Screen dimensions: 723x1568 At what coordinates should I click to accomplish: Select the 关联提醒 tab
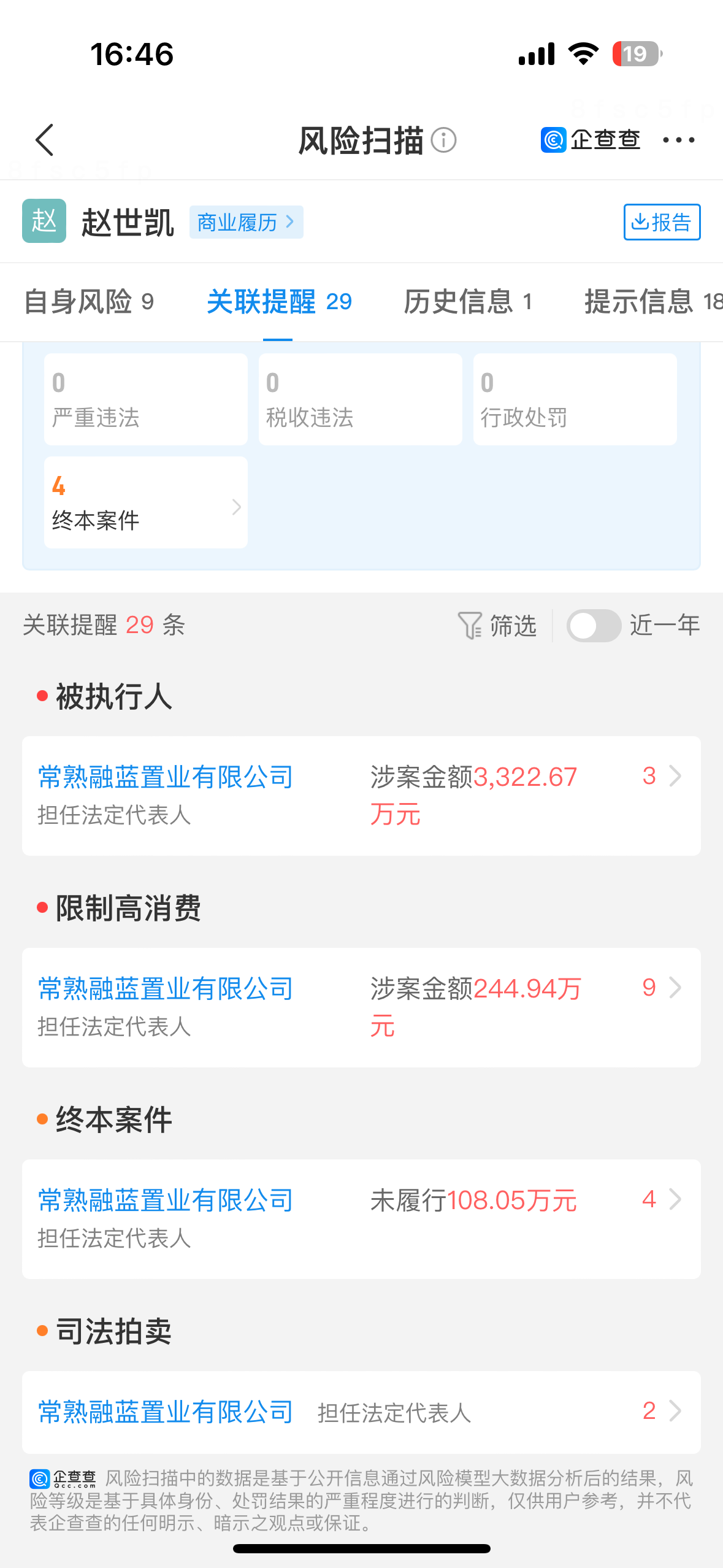click(279, 302)
